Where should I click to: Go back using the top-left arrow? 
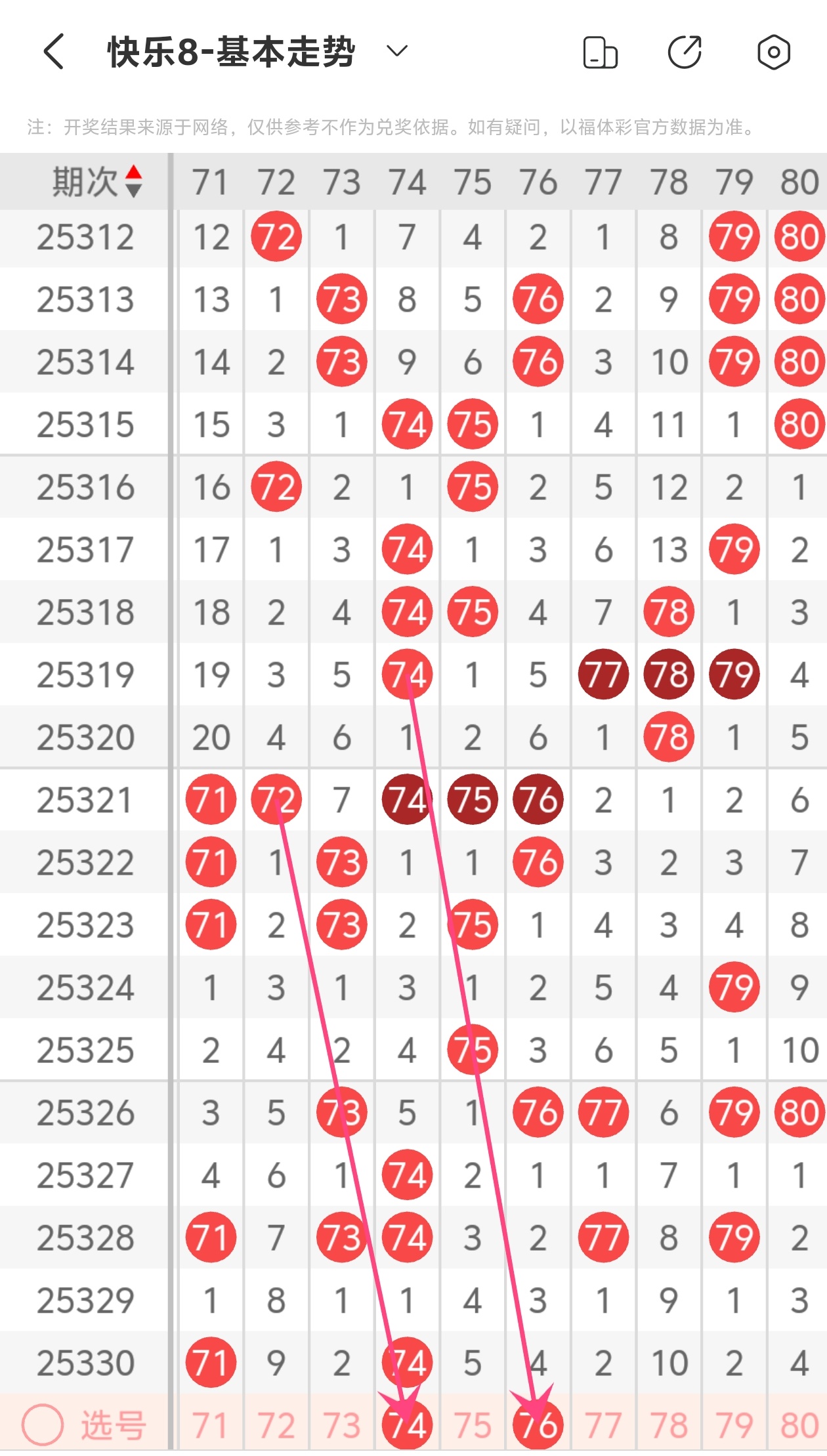54,52
